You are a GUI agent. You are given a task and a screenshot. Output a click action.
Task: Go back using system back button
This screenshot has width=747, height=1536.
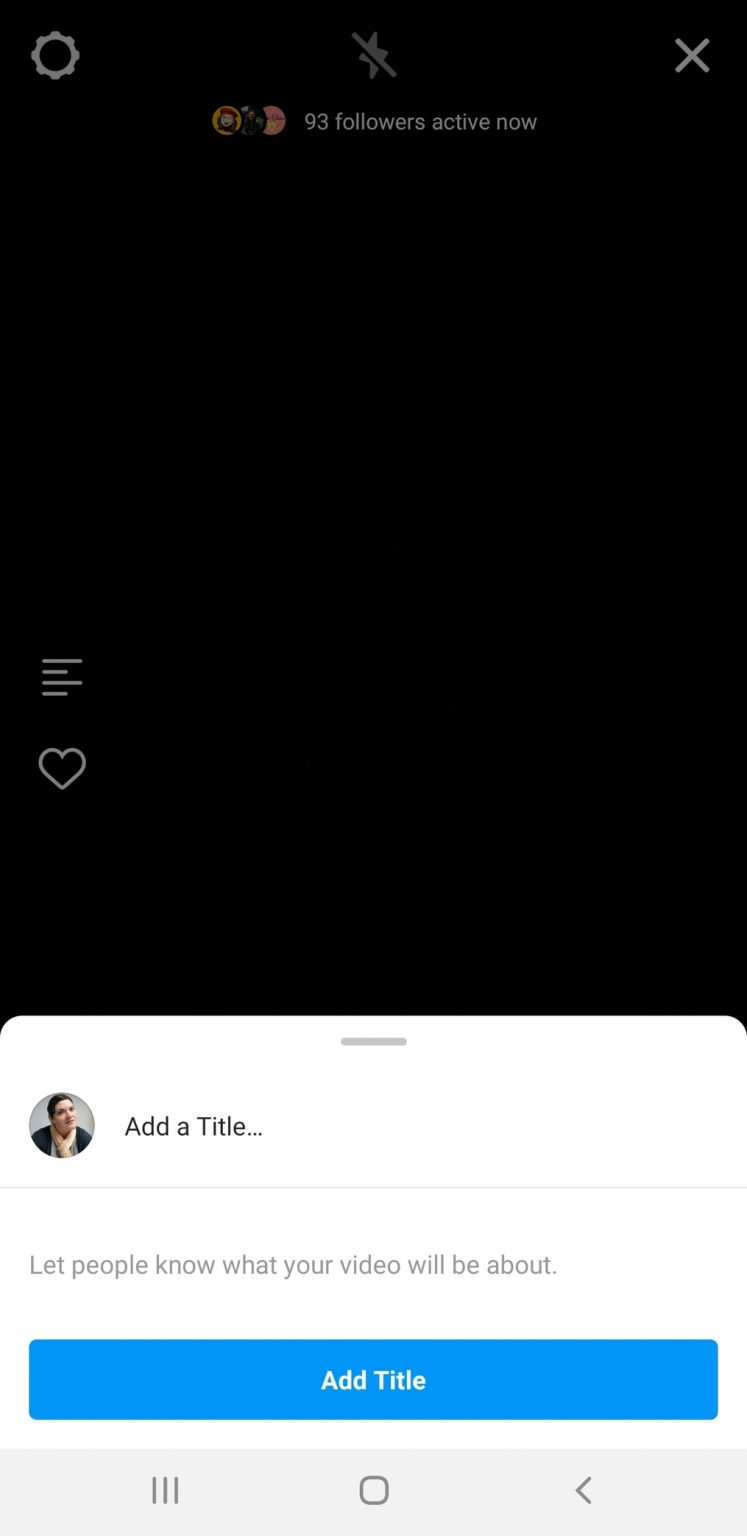point(583,1490)
